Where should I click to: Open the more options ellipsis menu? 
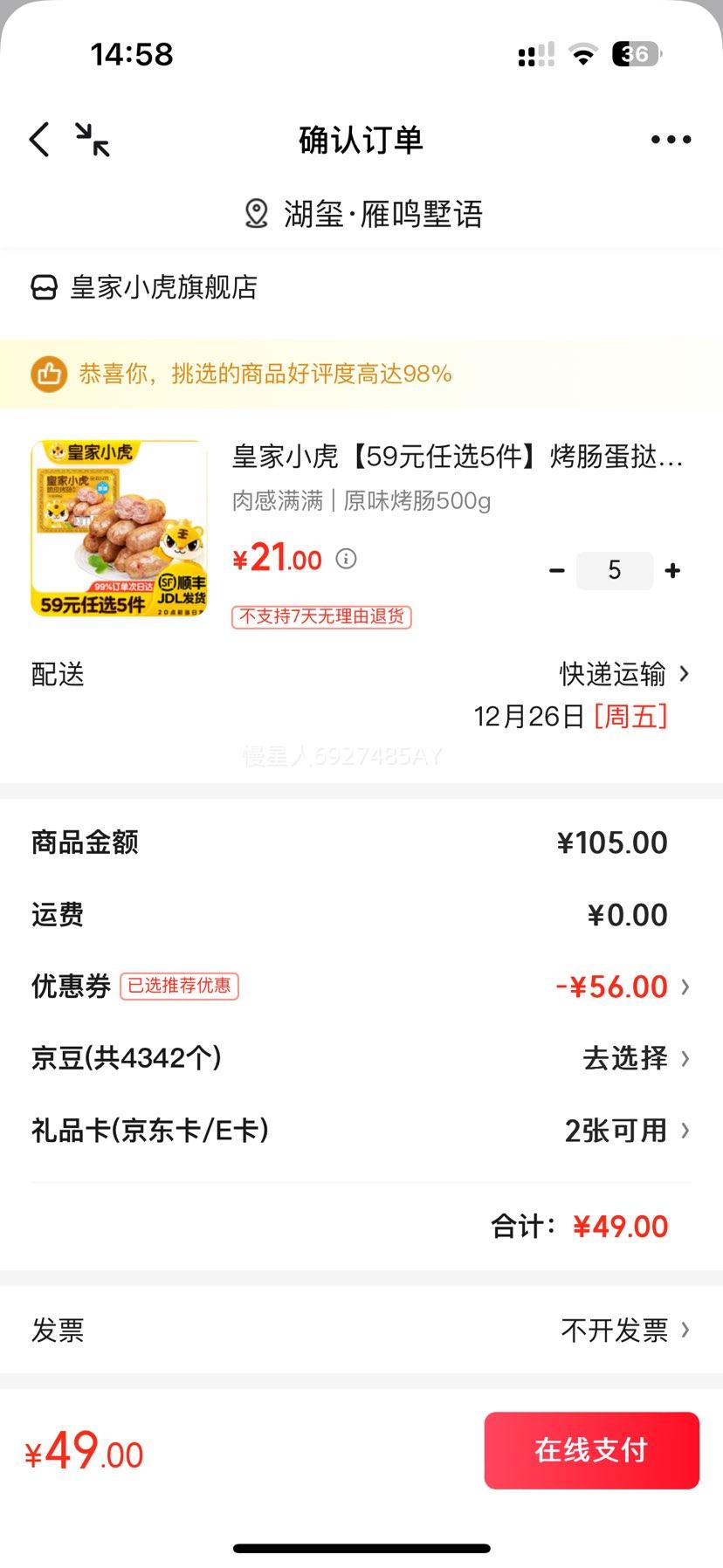coord(670,139)
